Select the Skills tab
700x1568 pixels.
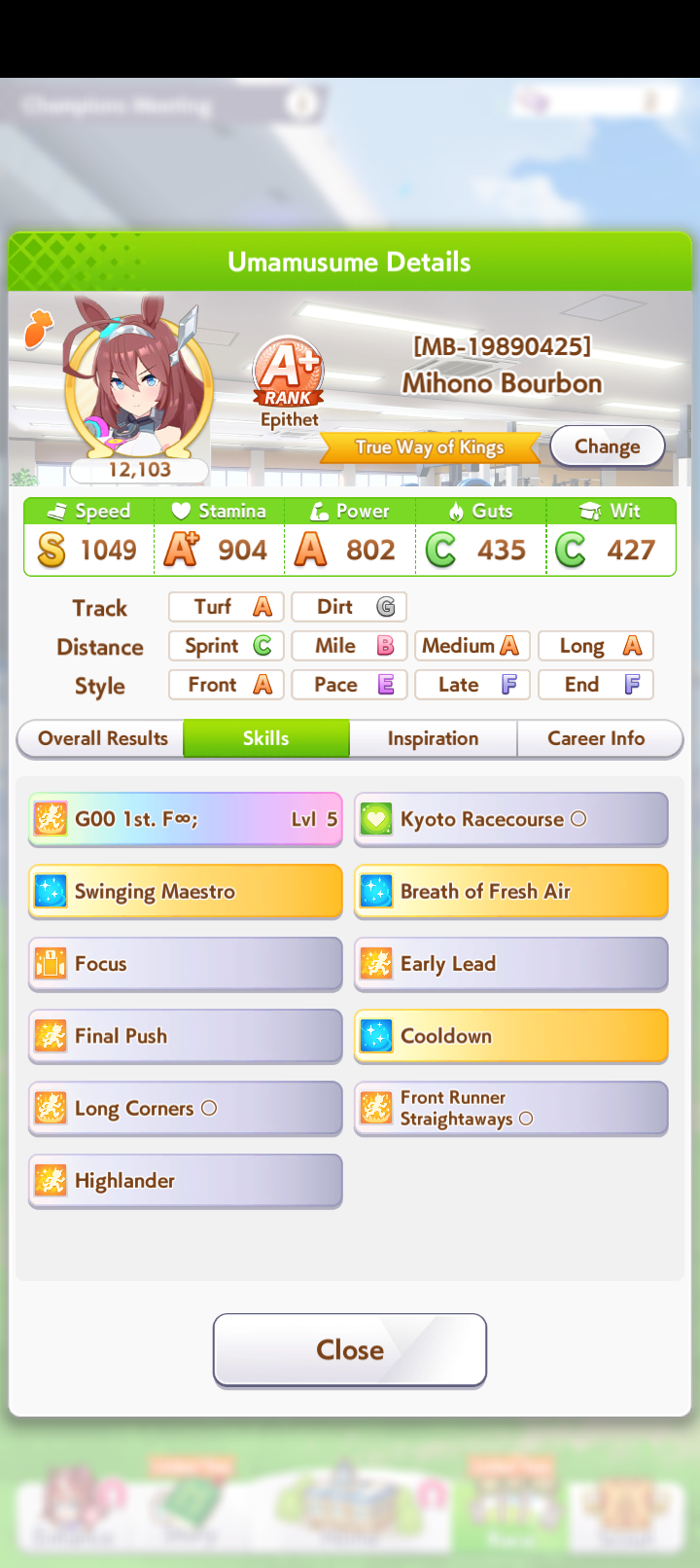(265, 738)
